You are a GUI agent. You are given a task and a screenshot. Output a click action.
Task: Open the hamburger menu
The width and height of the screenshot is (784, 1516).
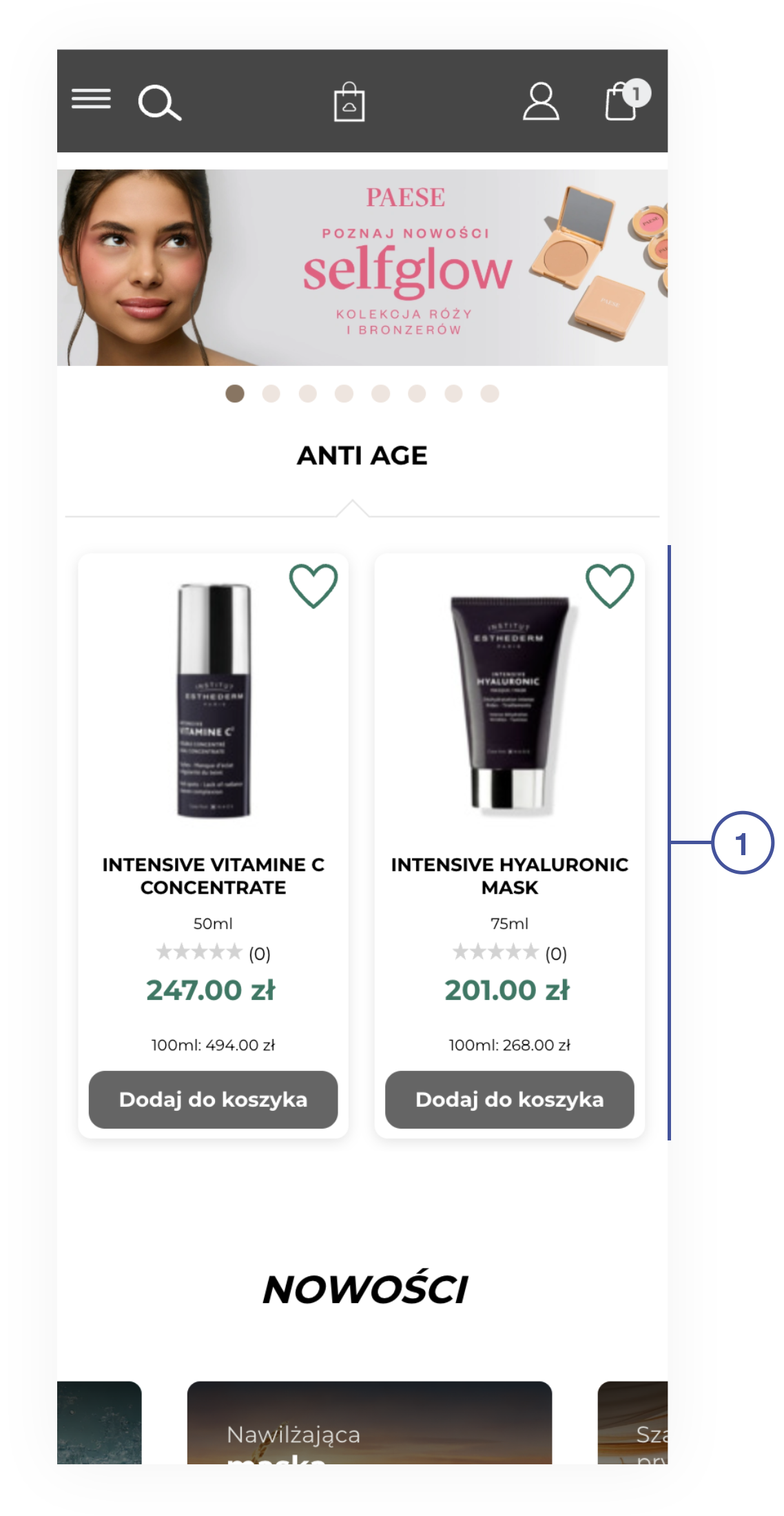pos(91,99)
